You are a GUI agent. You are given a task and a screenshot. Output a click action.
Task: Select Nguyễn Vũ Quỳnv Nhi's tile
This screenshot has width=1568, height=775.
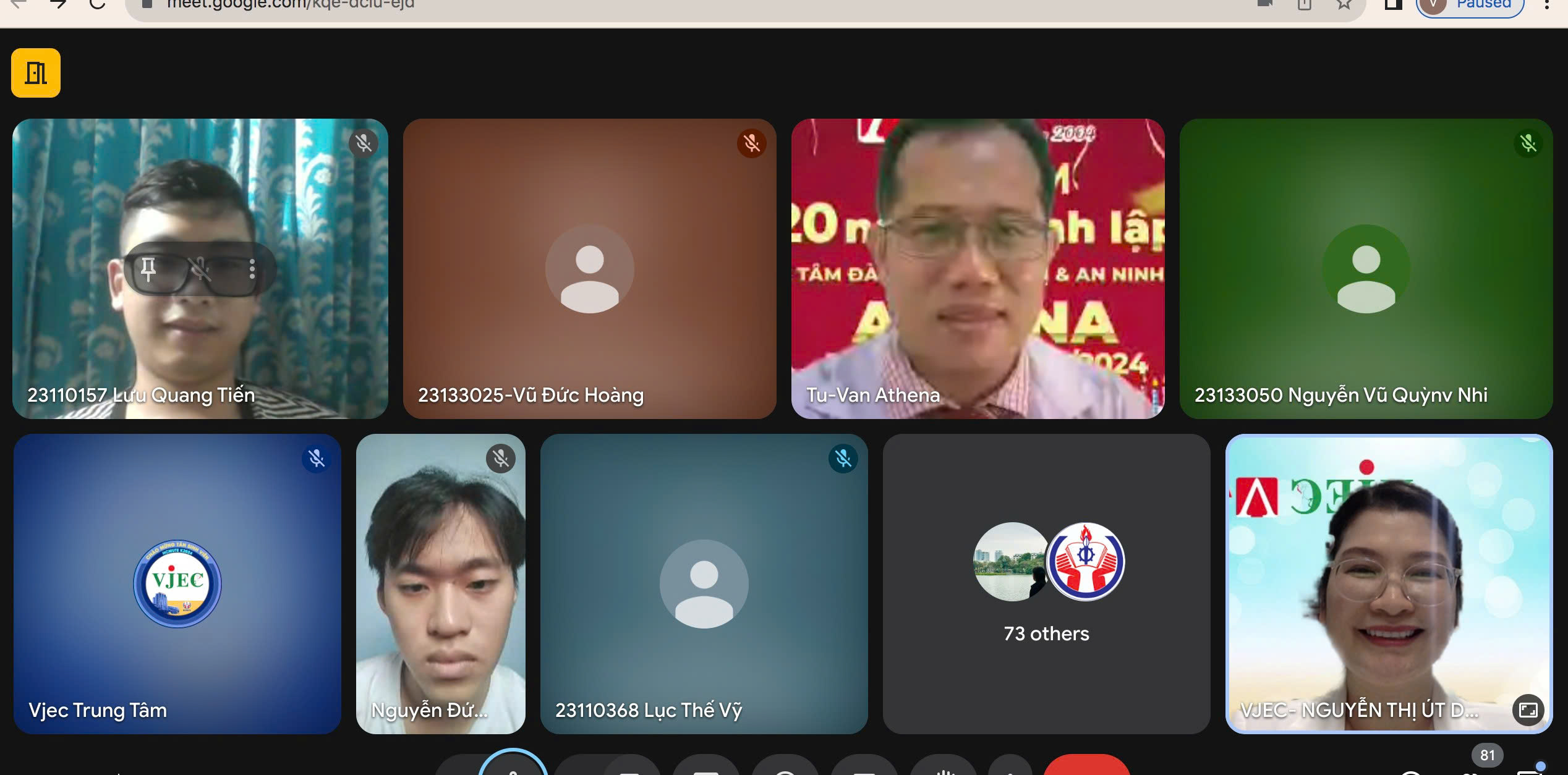[x=1366, y=269]
